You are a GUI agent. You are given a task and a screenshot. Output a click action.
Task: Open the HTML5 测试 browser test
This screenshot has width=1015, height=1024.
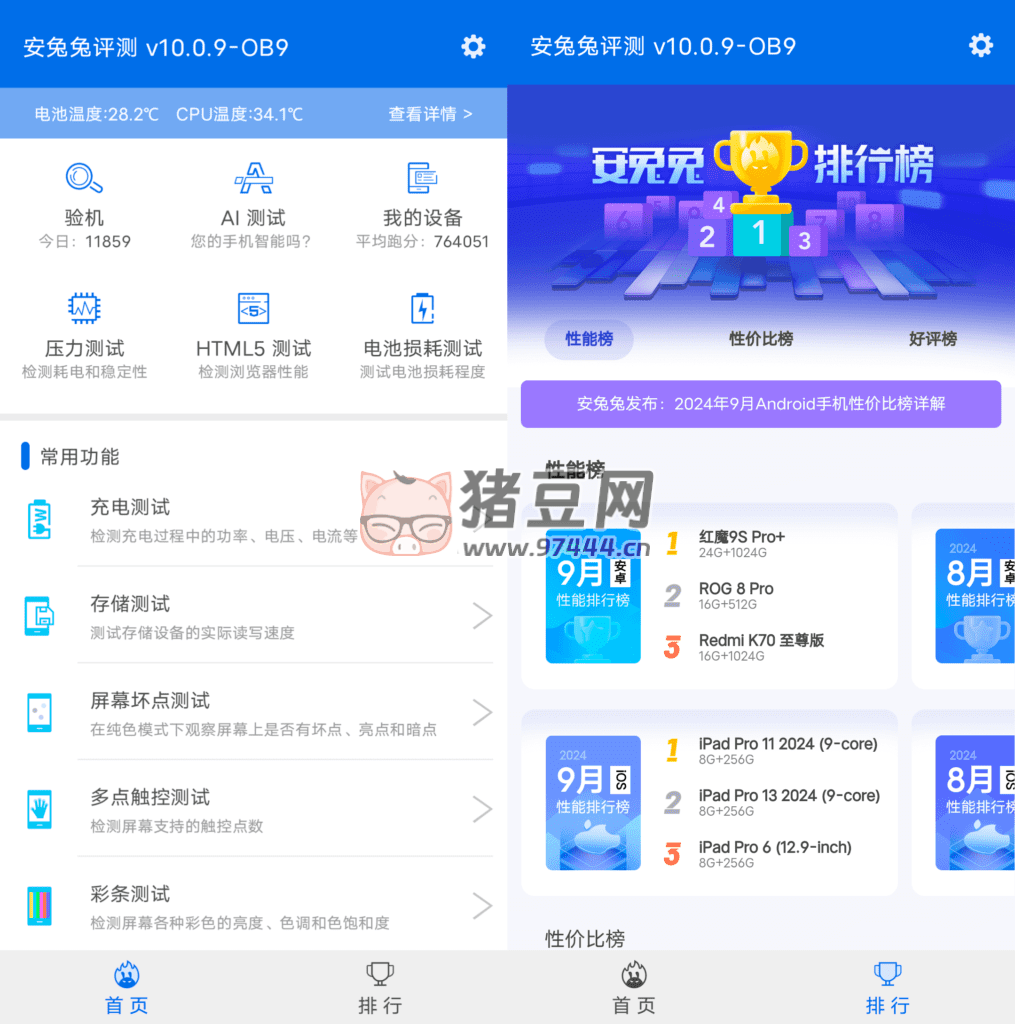click(253, 332)
